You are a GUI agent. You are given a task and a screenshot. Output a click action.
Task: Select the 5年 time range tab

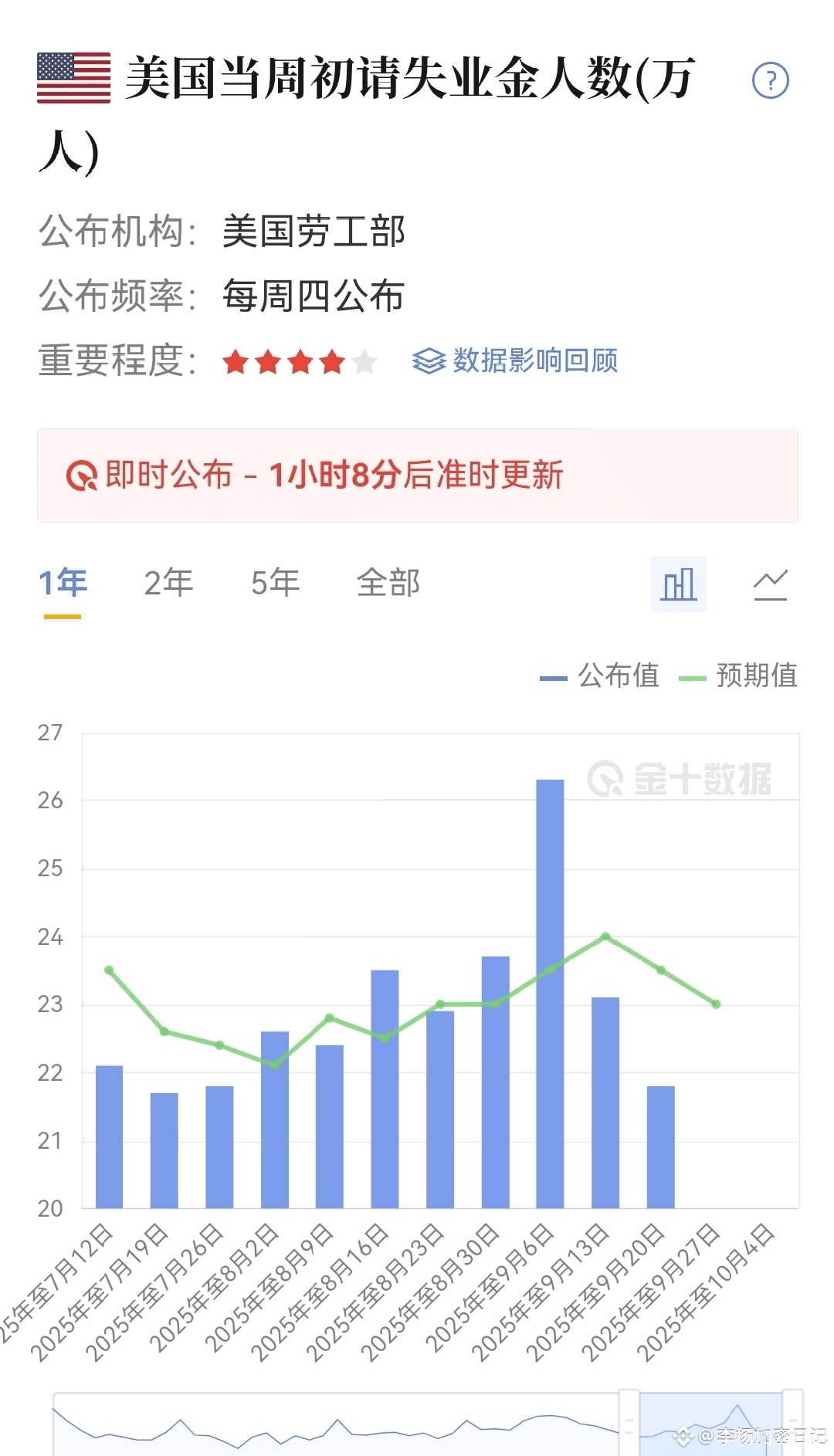(275, 583)
